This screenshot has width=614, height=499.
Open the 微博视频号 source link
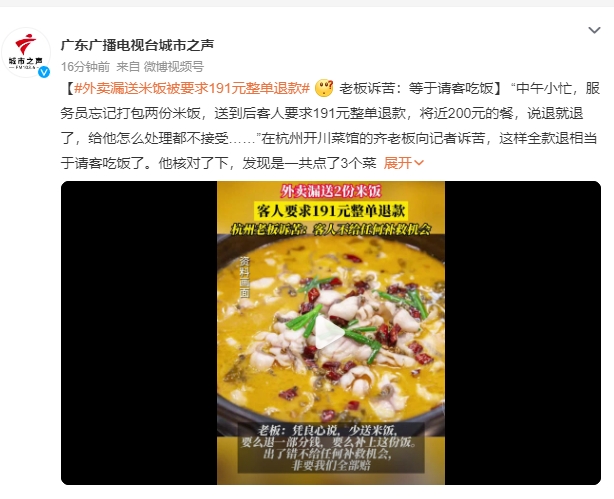[173, 65]
